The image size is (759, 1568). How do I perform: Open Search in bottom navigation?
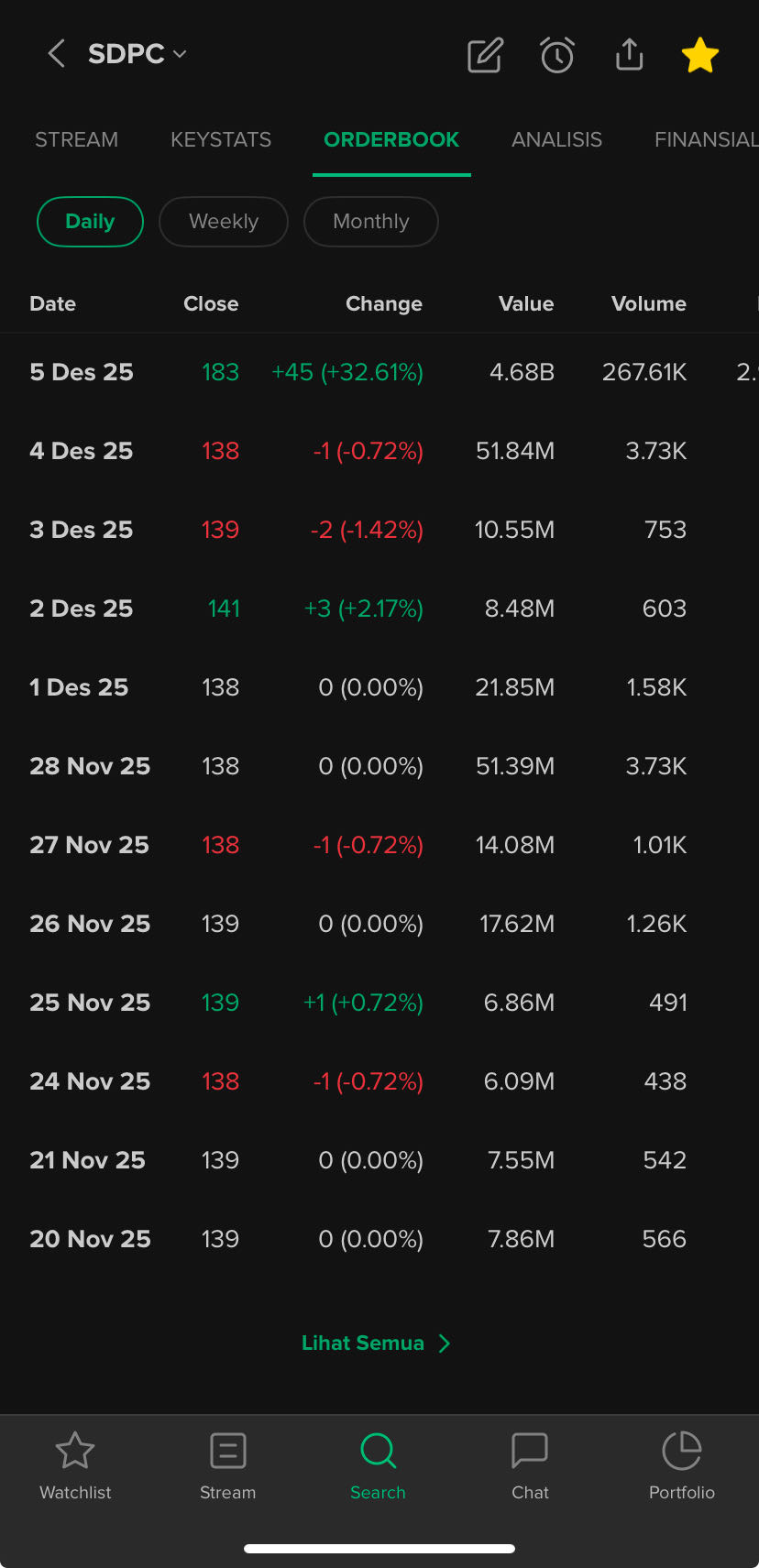[378, 1466]
